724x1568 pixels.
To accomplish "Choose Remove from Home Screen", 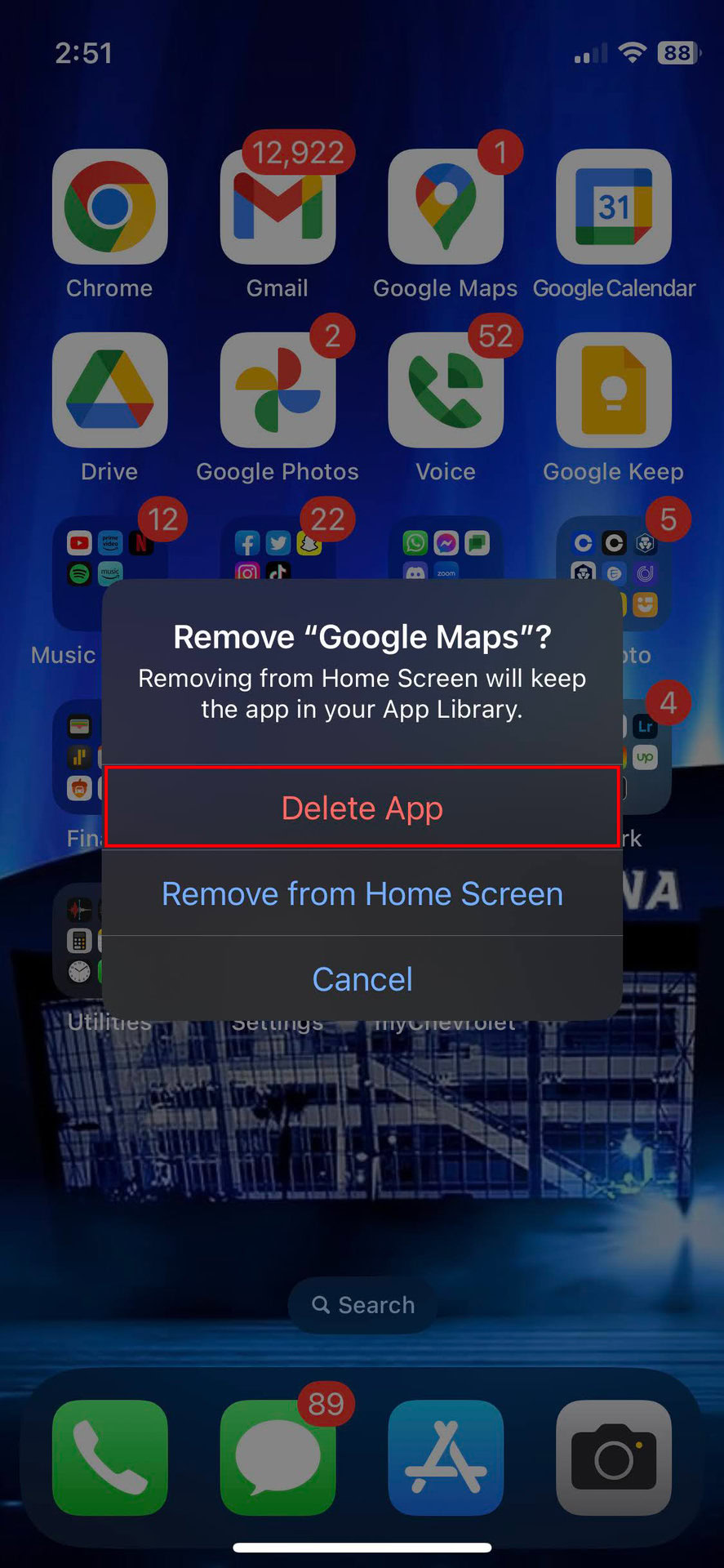I will [x=362, y=893].
